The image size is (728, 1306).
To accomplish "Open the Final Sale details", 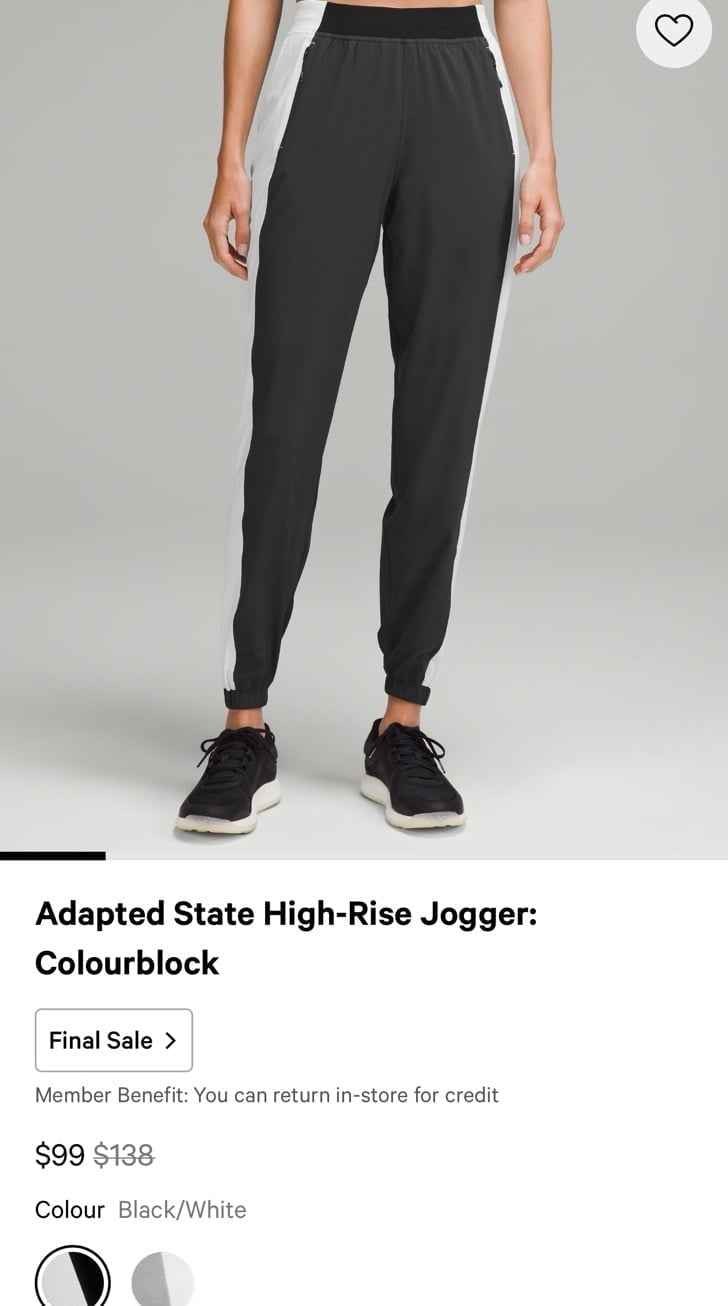I will coord(114,1040).
